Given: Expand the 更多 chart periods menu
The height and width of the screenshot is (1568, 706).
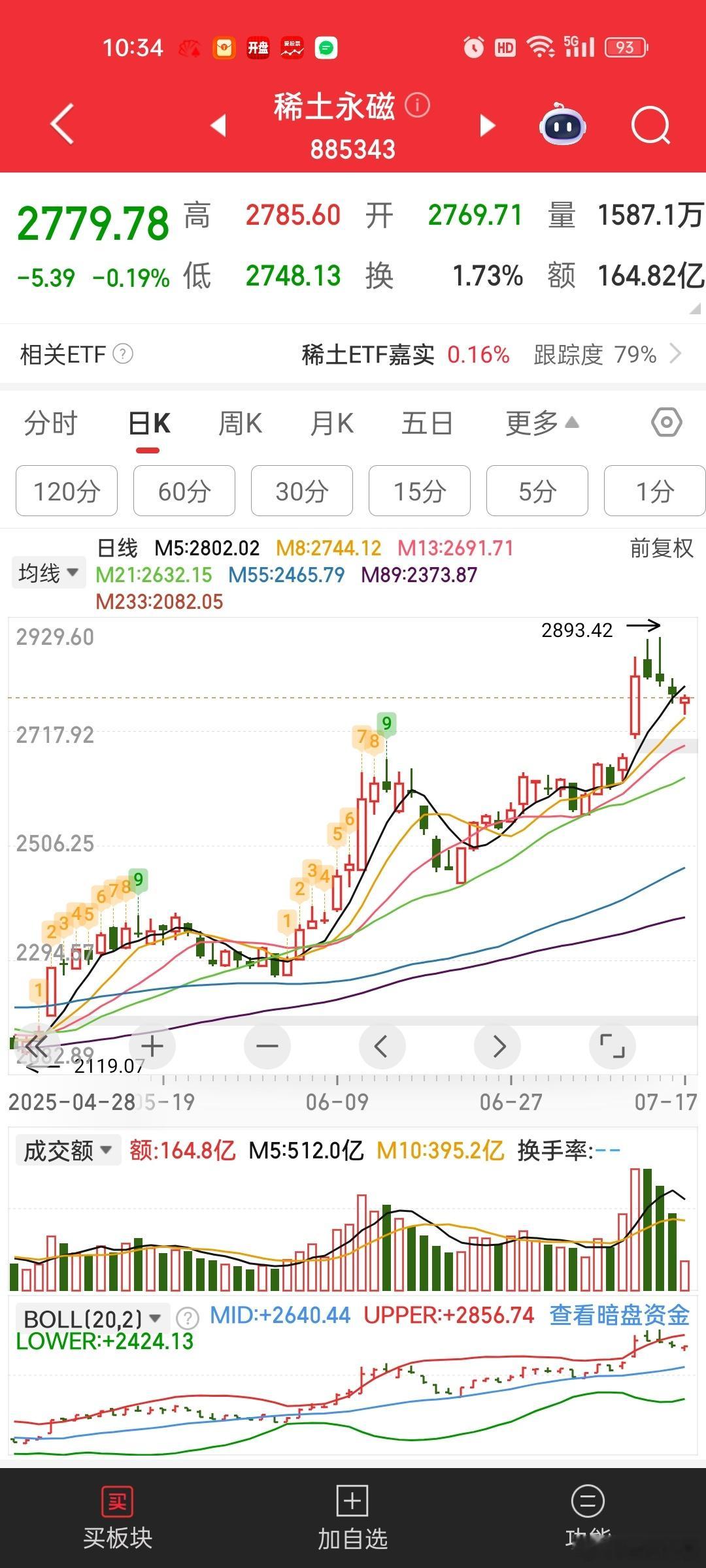Looking at the screenshot, I should point(542,423).
